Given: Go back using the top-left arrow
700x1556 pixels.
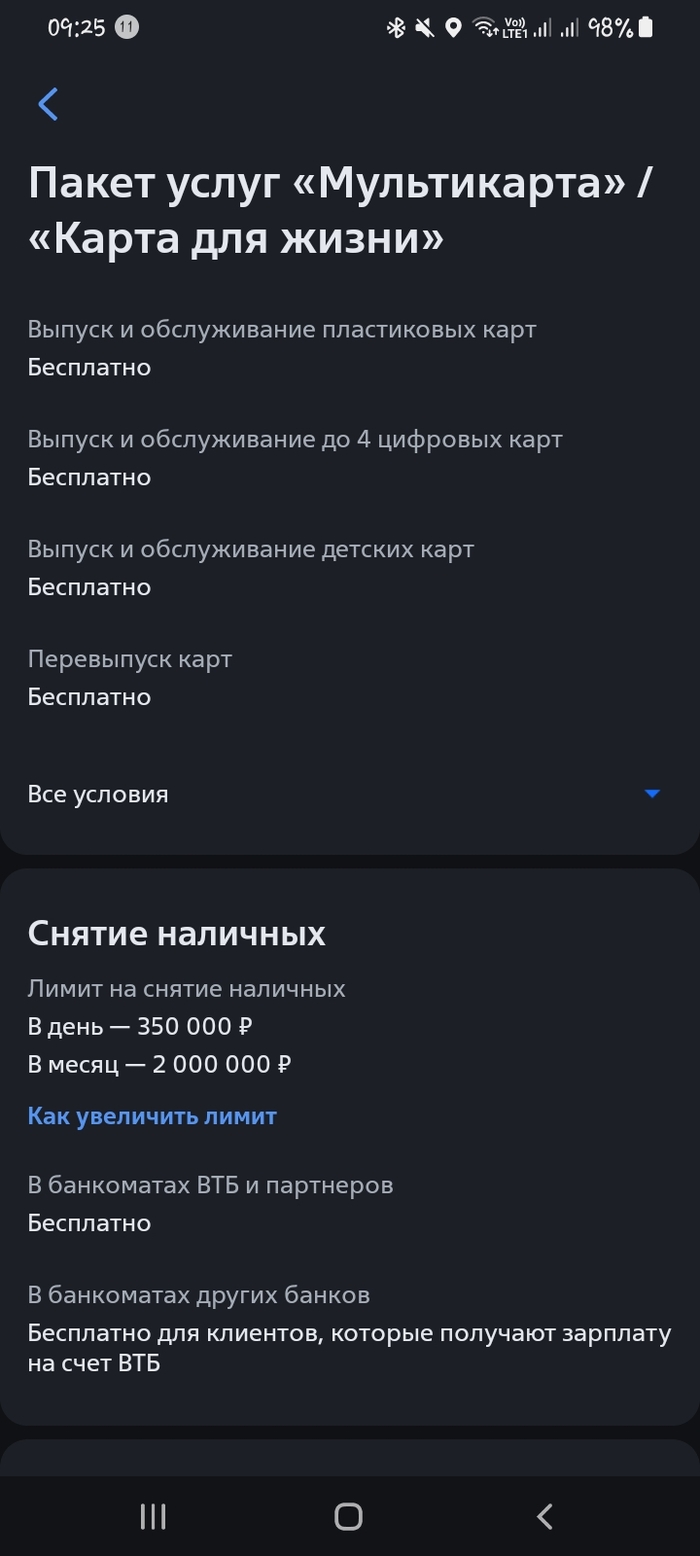Looking at the screenshot, I should 48,104.
